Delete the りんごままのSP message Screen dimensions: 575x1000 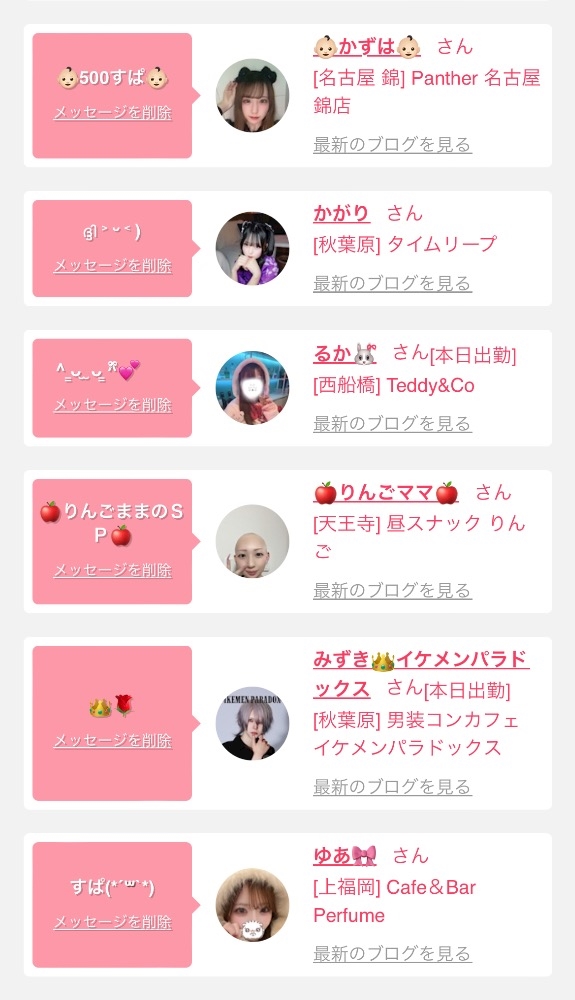point(113,571)
